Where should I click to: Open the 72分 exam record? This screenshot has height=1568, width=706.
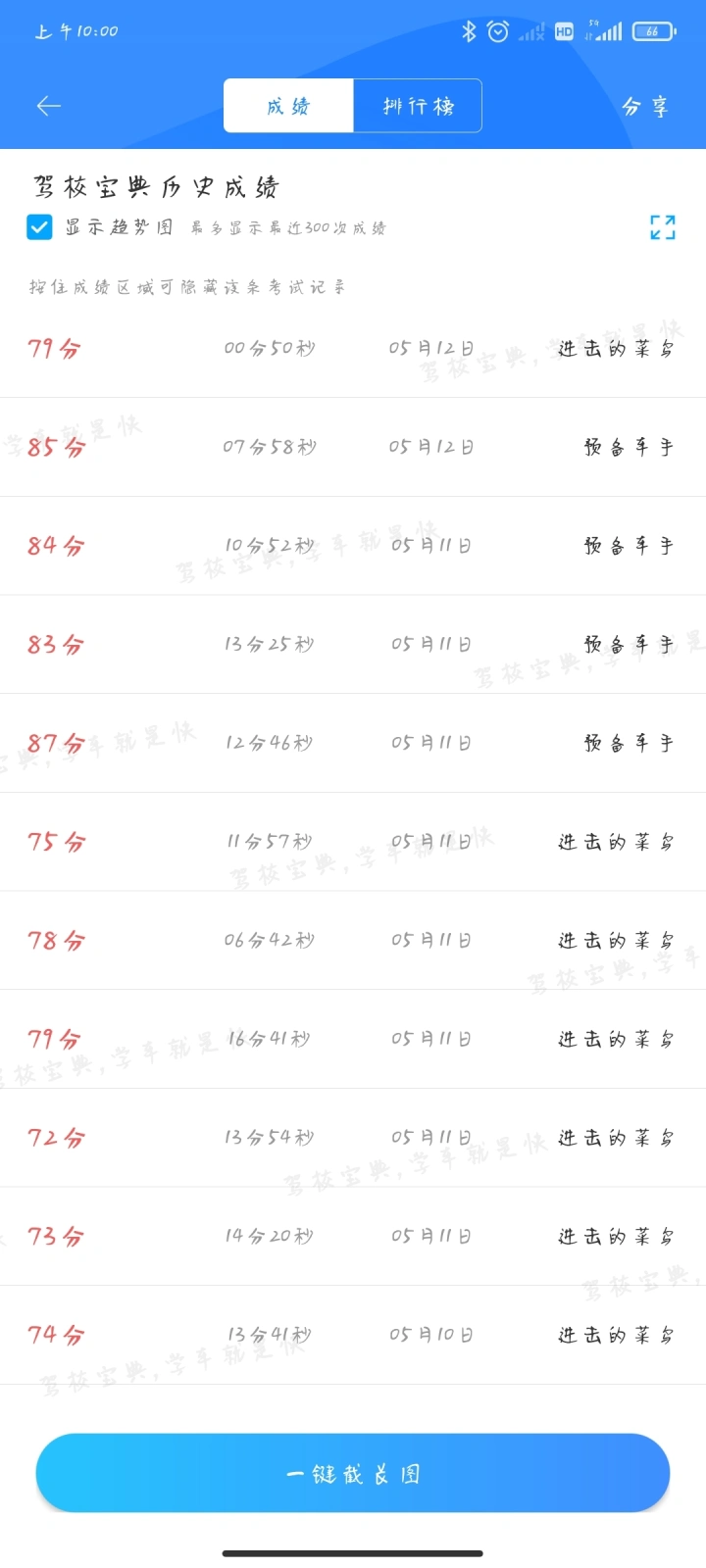point(353,1138)
